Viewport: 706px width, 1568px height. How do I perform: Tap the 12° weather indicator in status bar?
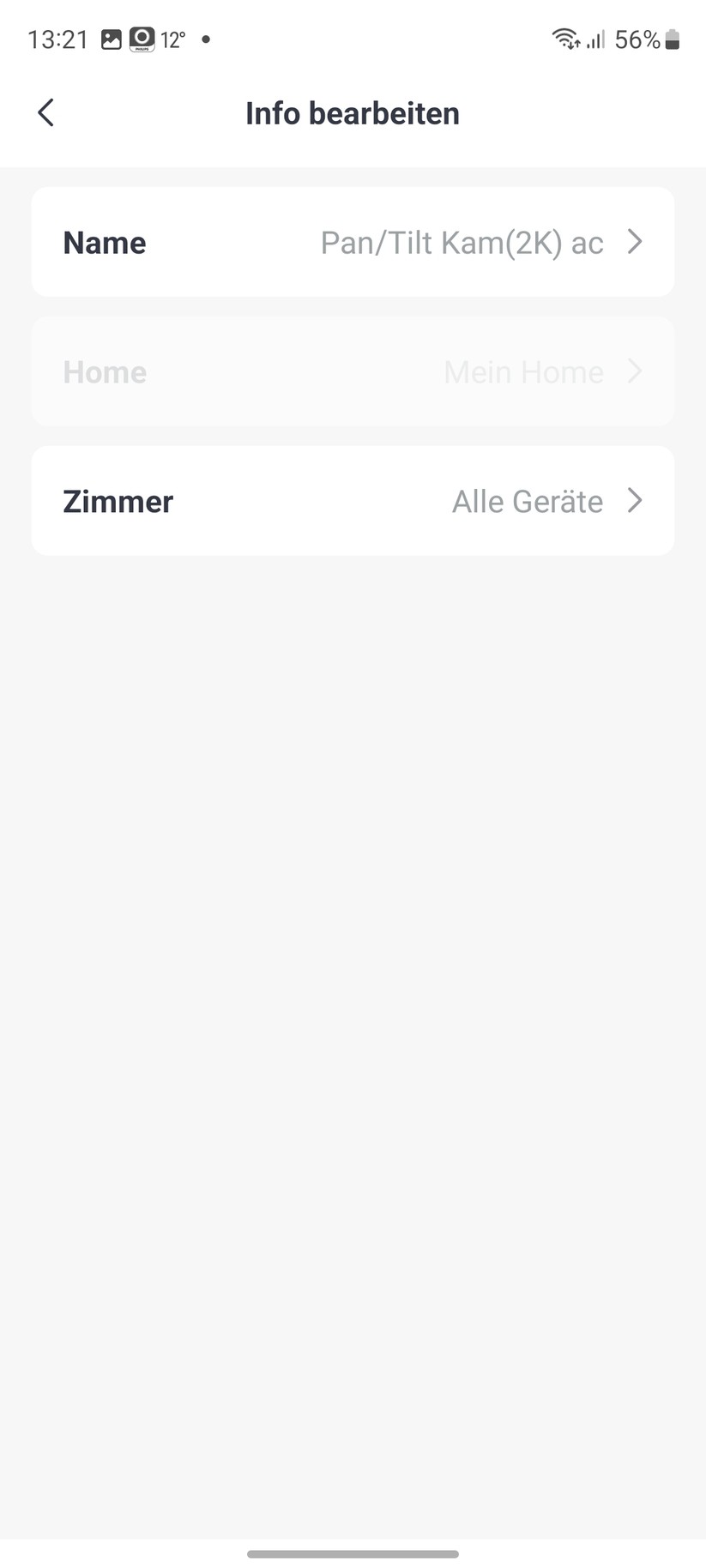(x=174, y=39)
